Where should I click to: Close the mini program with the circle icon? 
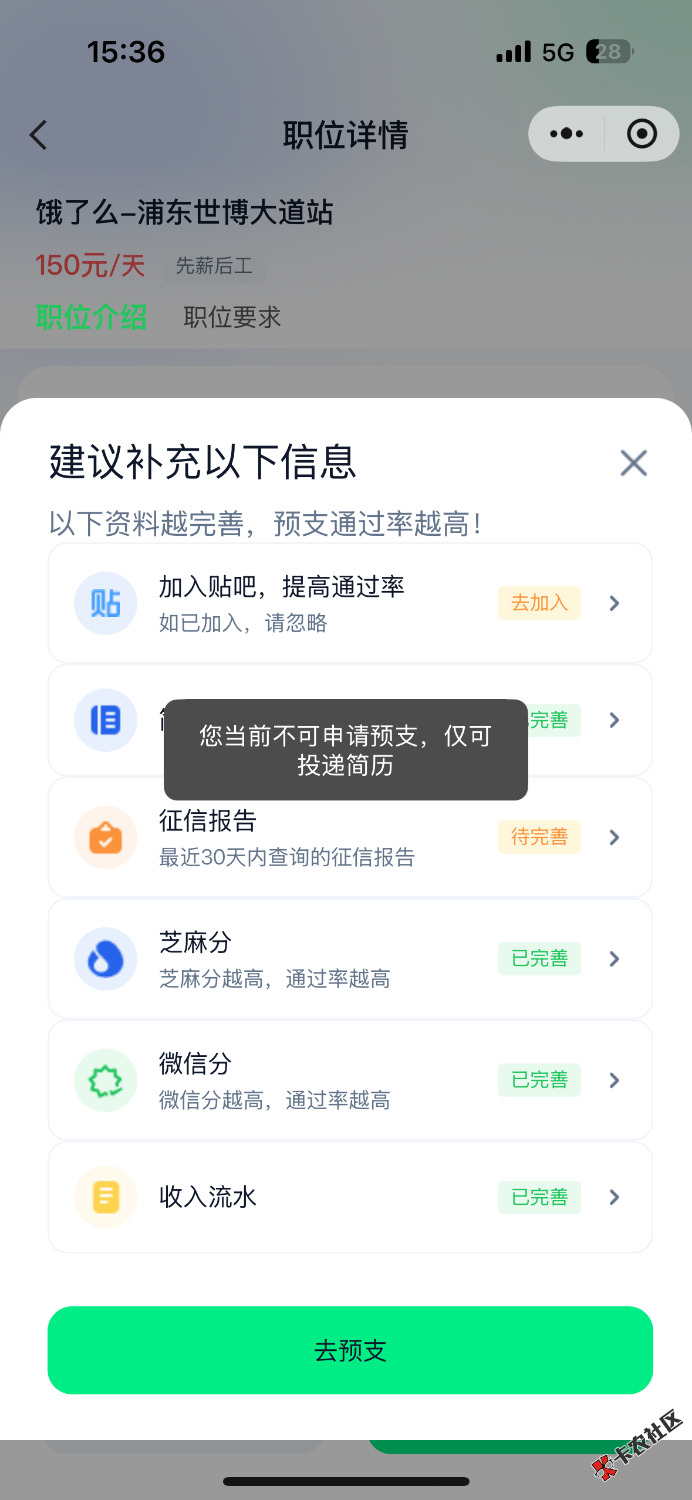point(641,134)
